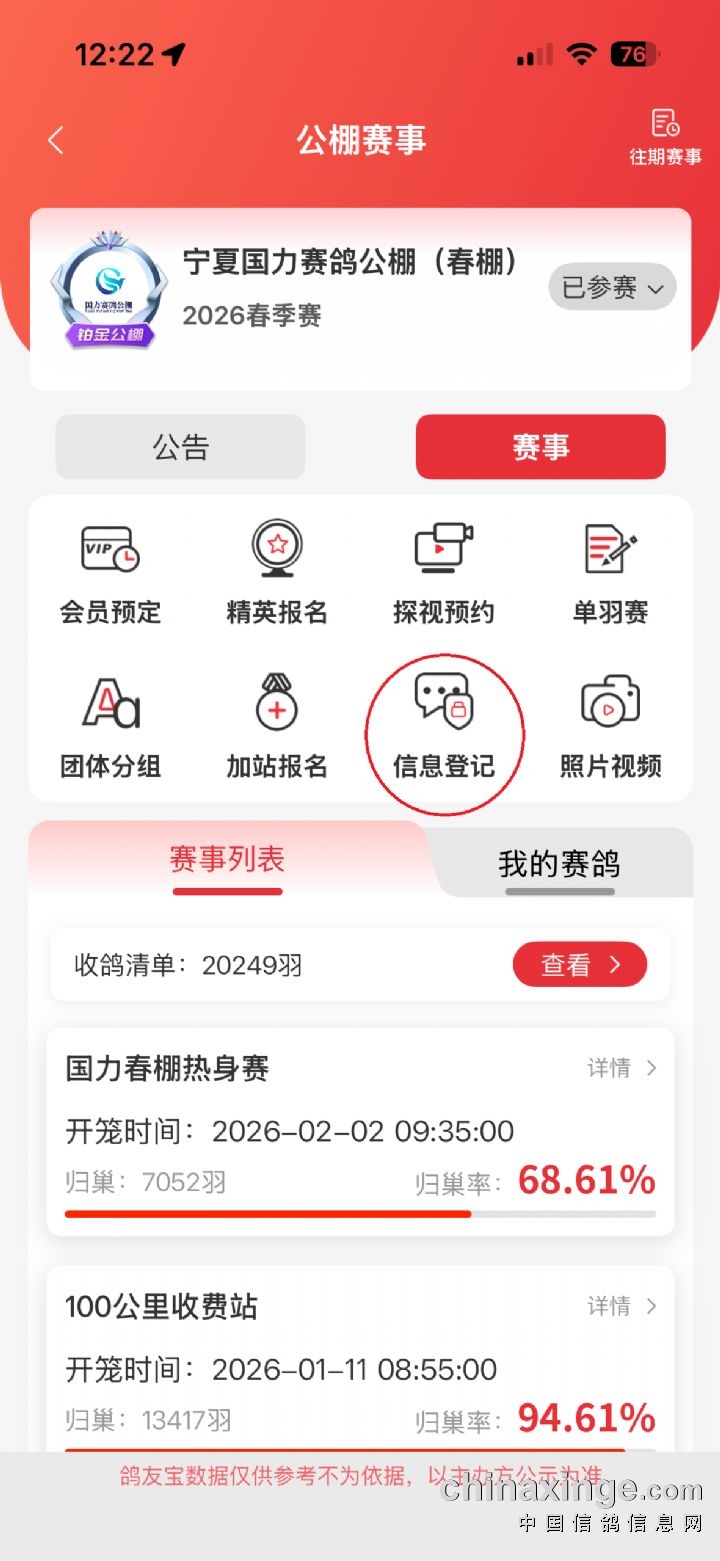This screenshot has width=720, height=1561.
Task: Switch to 我的赛鸽 tab
Action: click(x=559, y=863)
